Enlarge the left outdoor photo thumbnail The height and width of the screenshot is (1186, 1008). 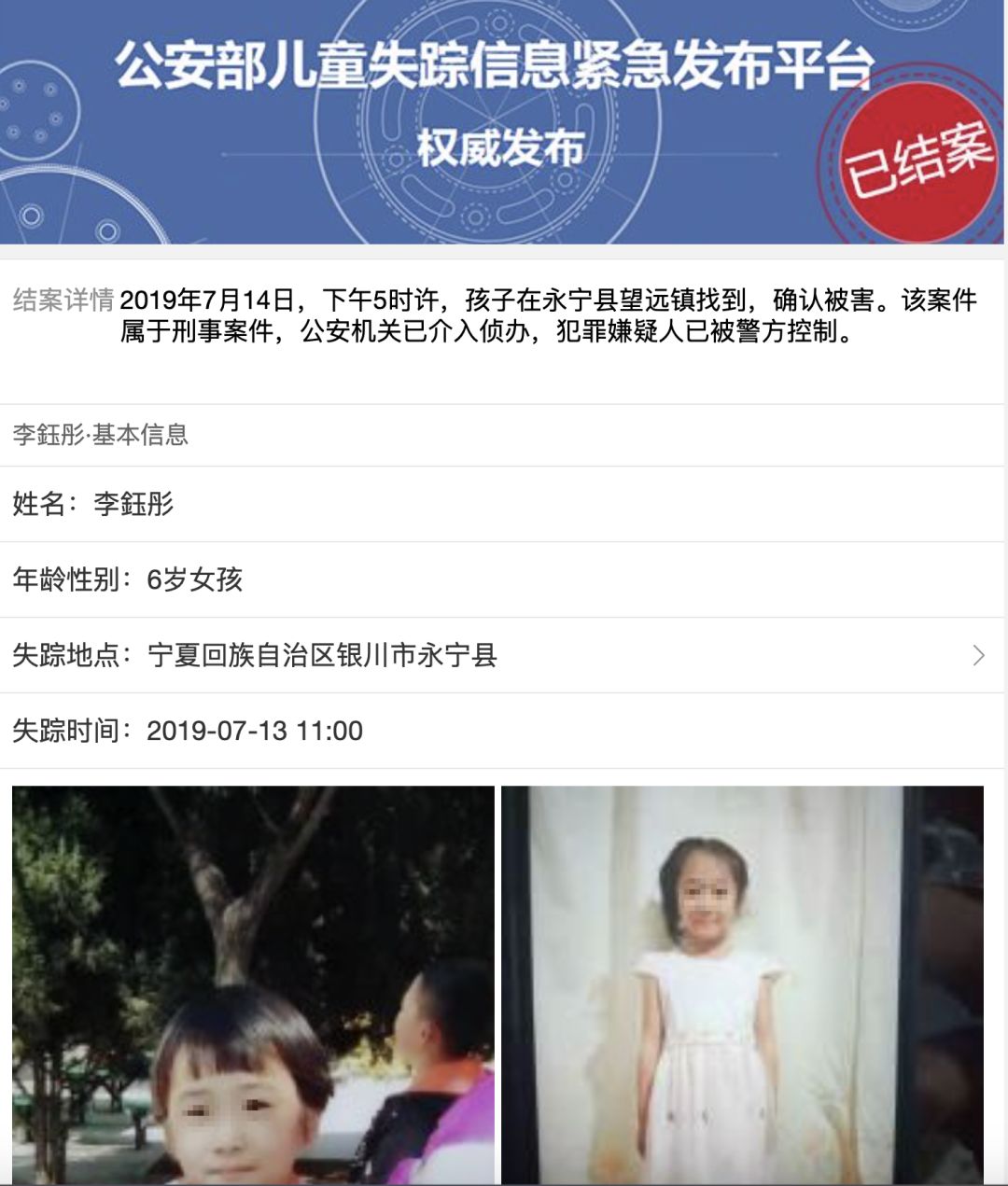click(253, 984)
